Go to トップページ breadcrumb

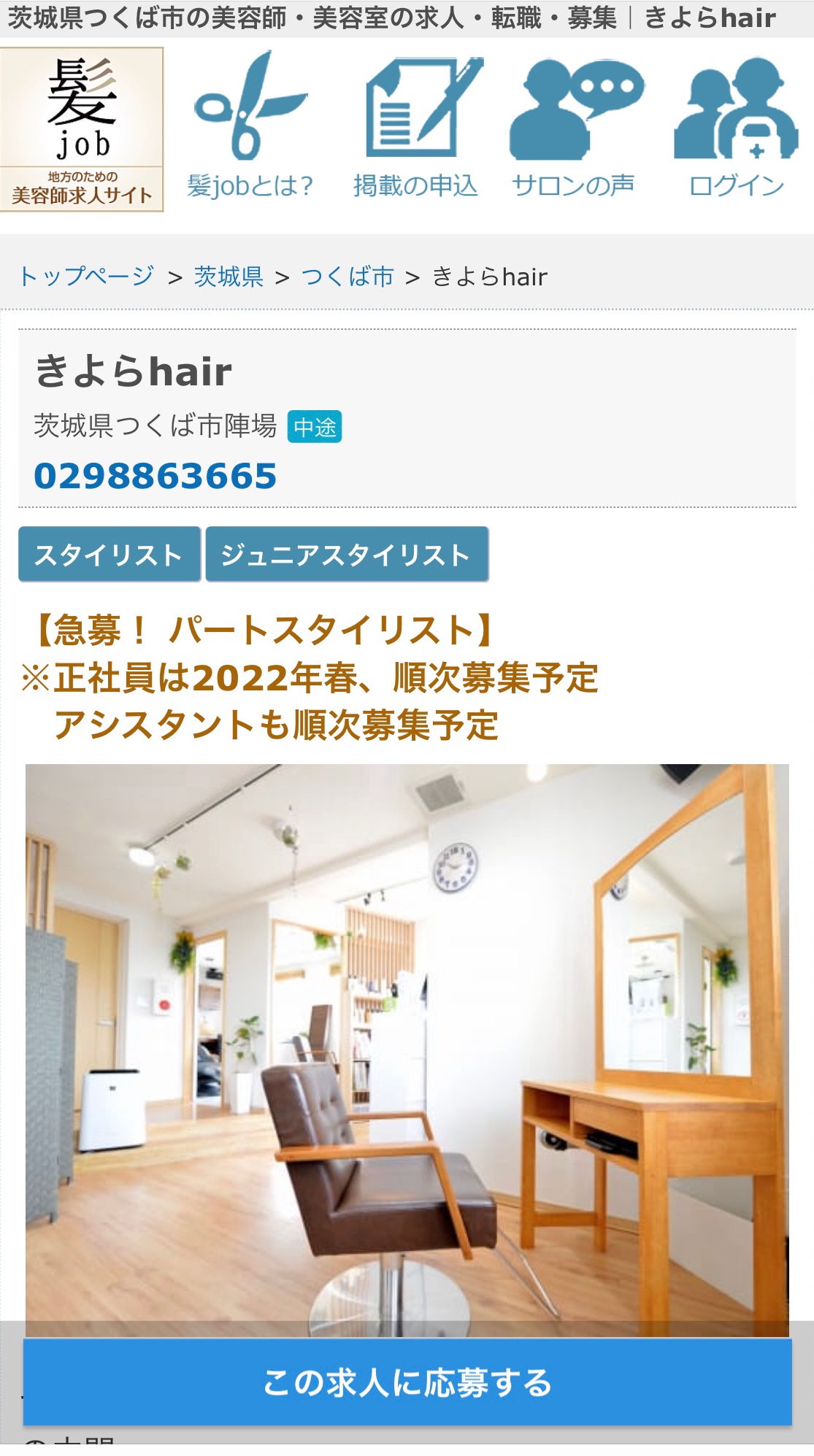(87, 277)
